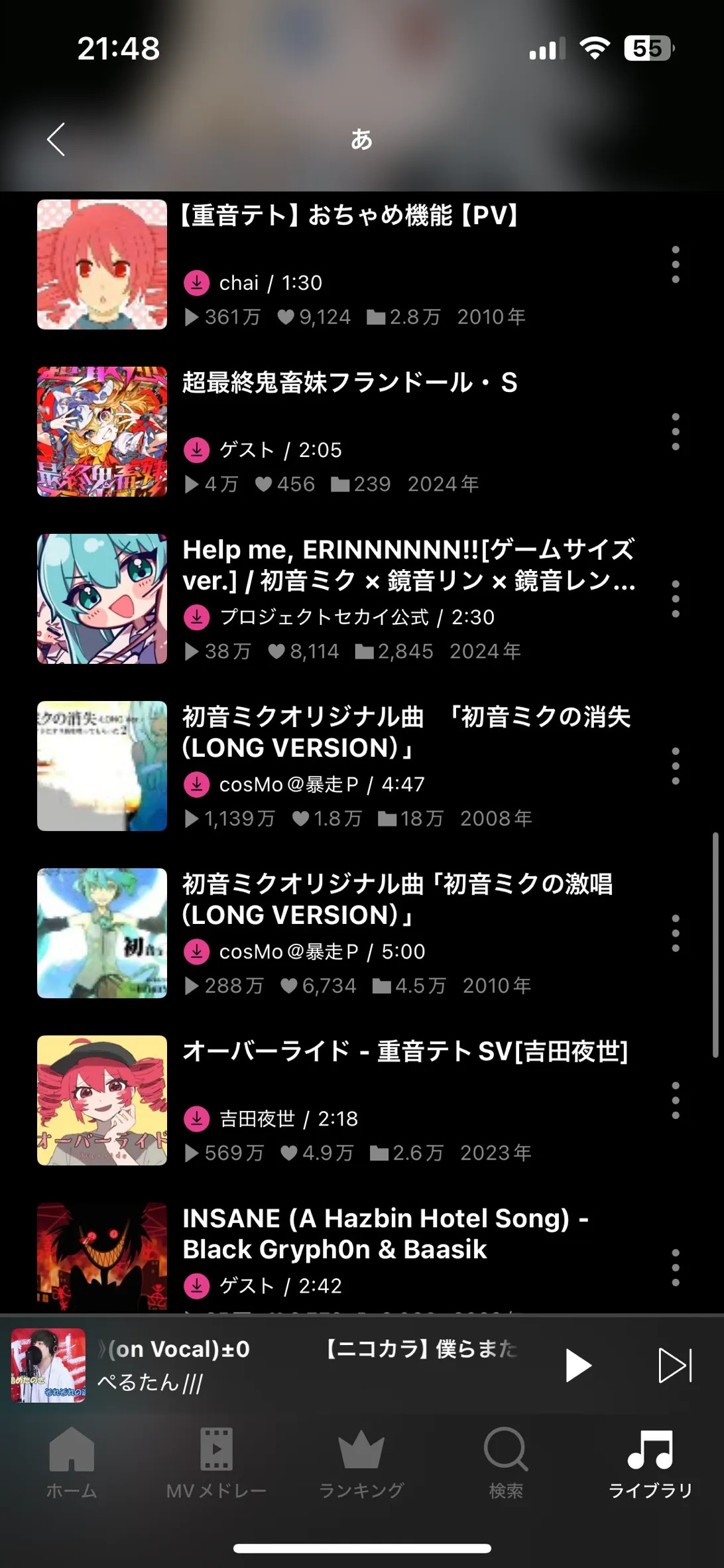
Task: Open options for 初音ミクの激唱 song
Action: [675, 933]
